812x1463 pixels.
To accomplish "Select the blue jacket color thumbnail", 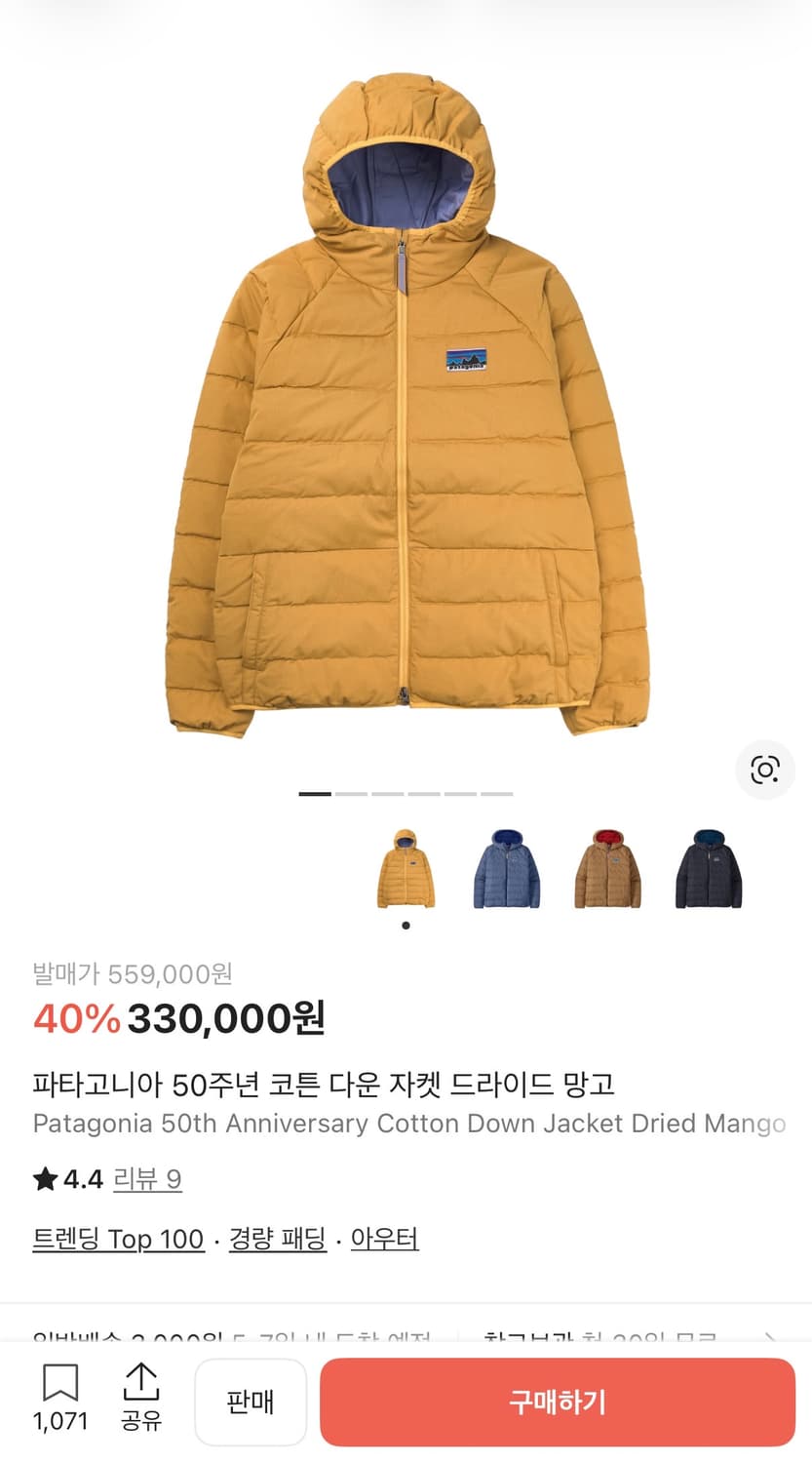I will click(x=507, y=868).
